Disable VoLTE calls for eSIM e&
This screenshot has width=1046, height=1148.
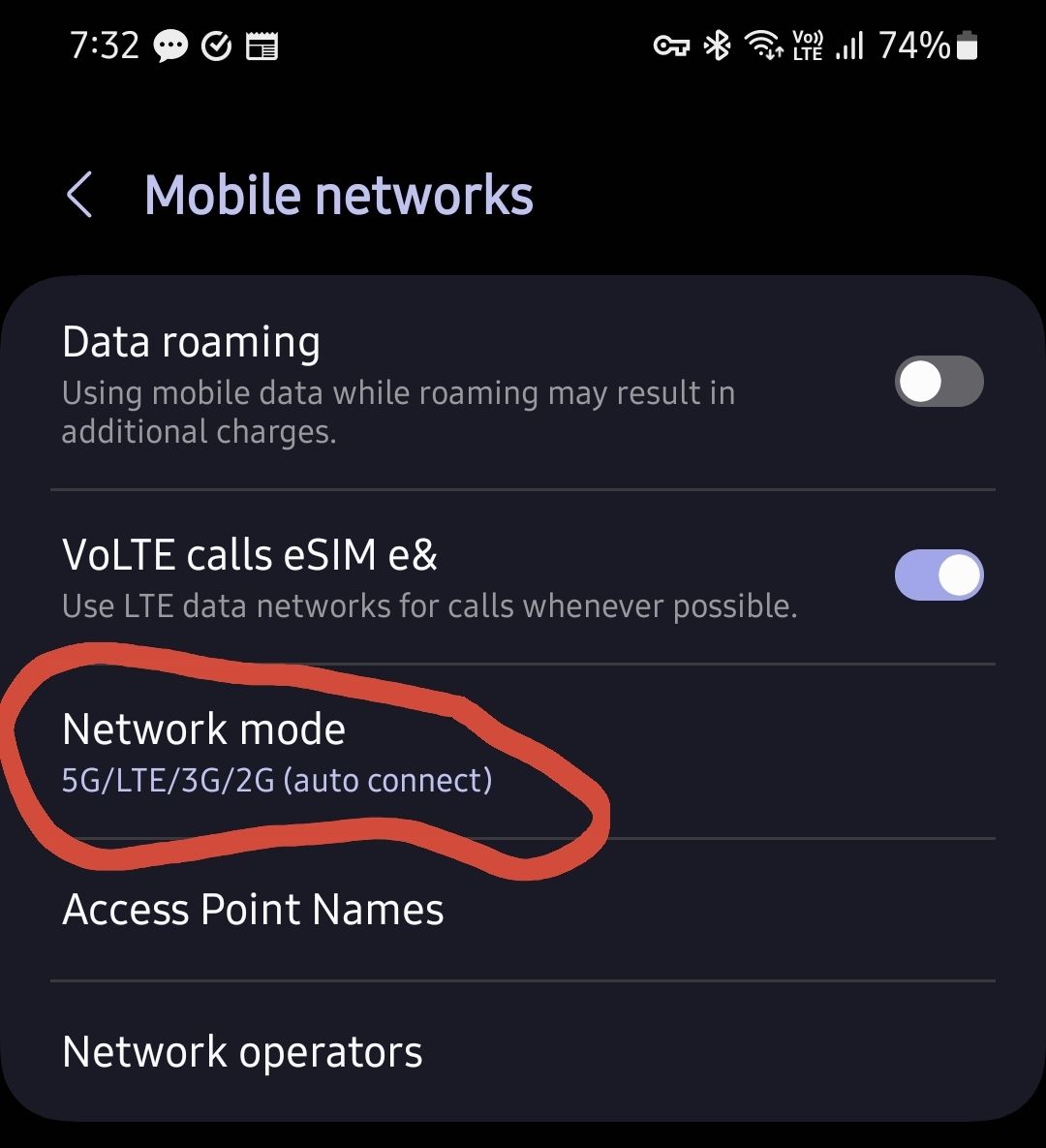pos(938,574)
